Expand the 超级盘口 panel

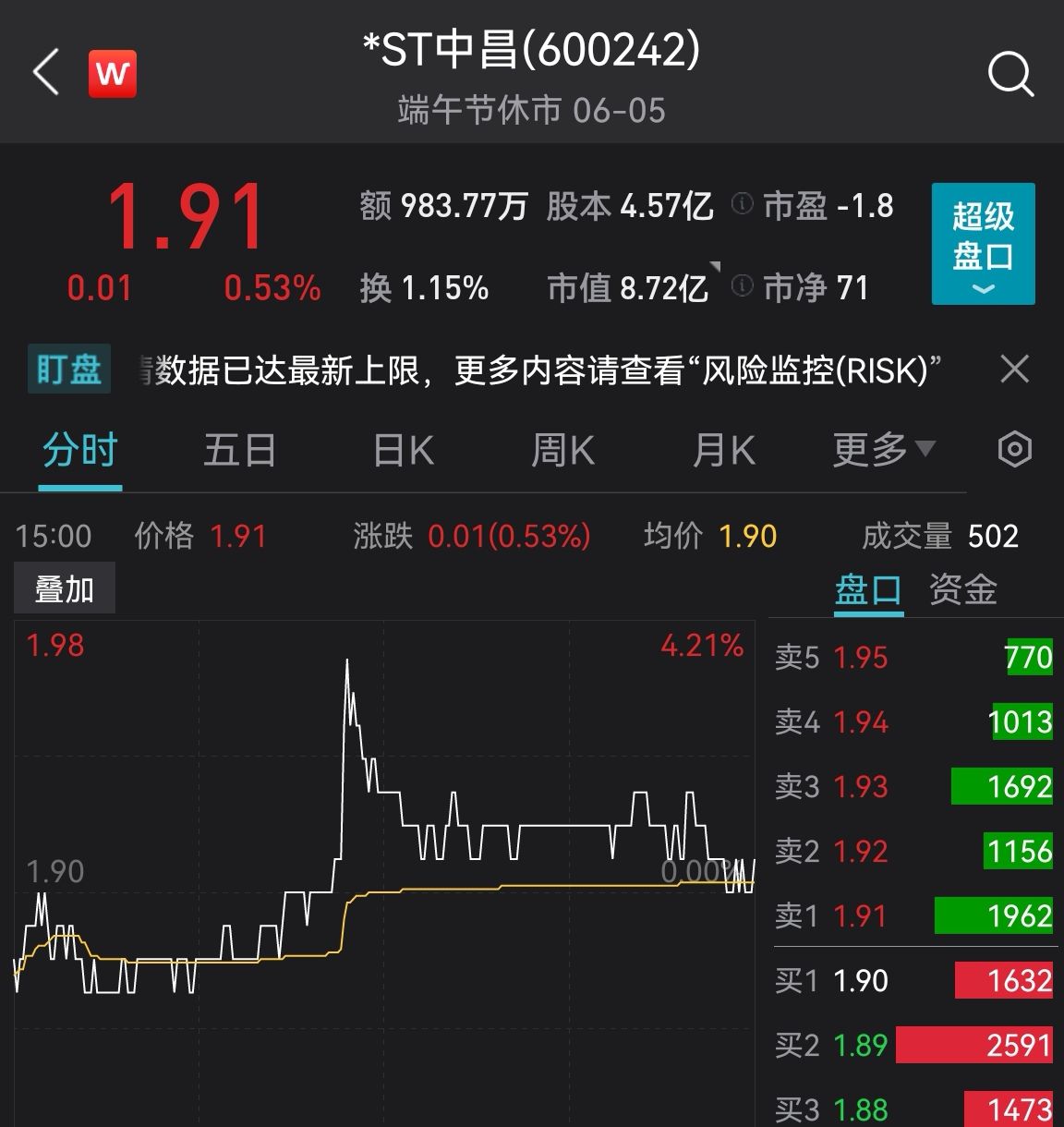[x=983, y=244]
